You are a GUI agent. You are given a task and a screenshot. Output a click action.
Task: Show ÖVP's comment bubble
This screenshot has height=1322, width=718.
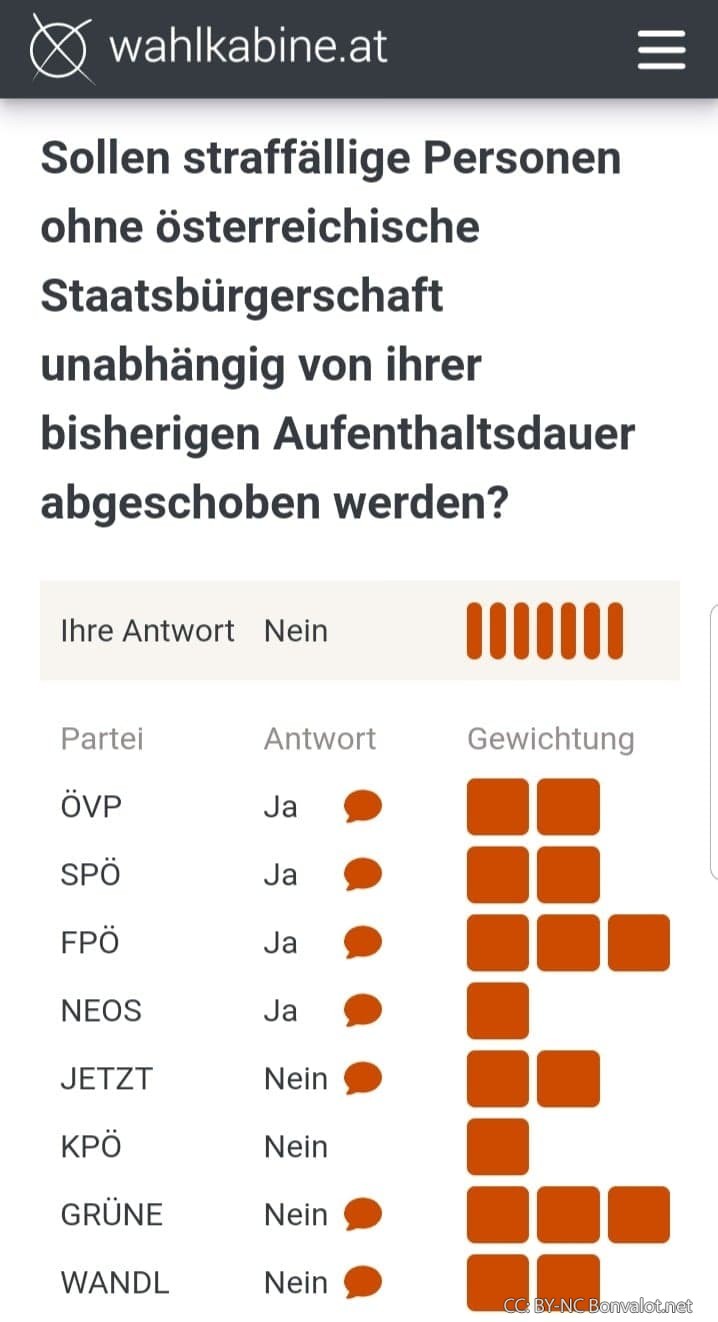363,805
